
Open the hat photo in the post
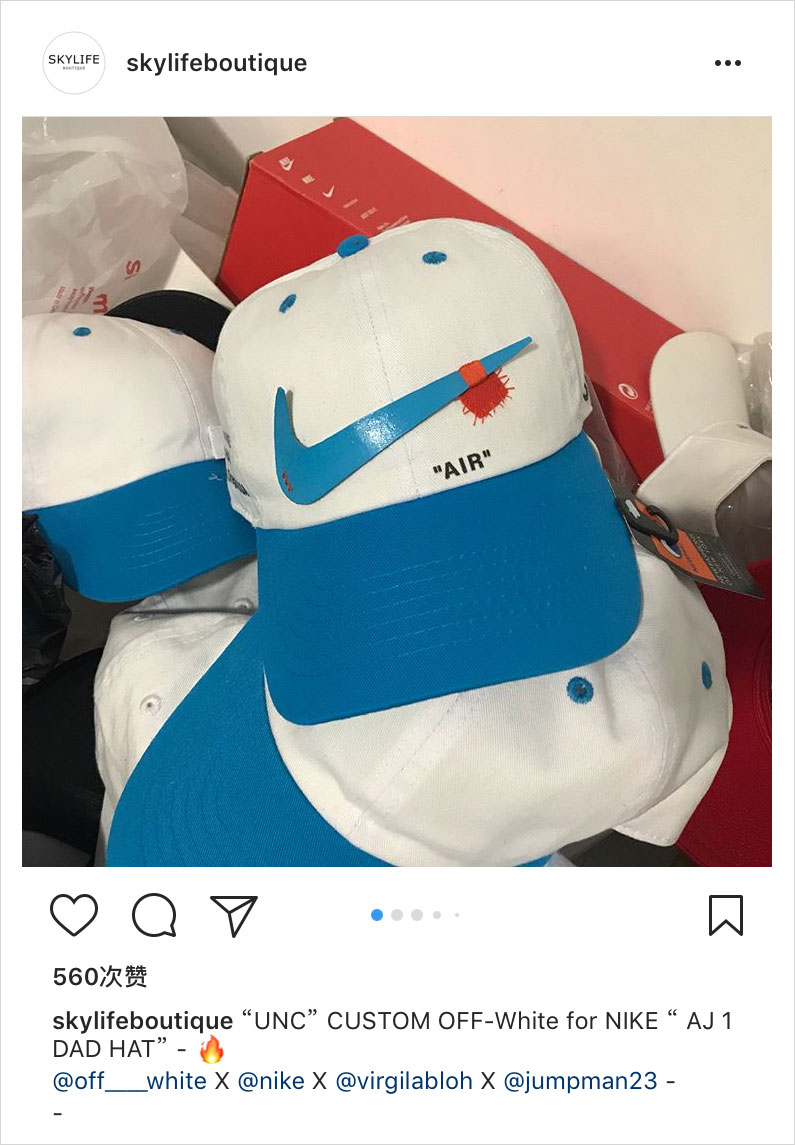pos(397,491)
